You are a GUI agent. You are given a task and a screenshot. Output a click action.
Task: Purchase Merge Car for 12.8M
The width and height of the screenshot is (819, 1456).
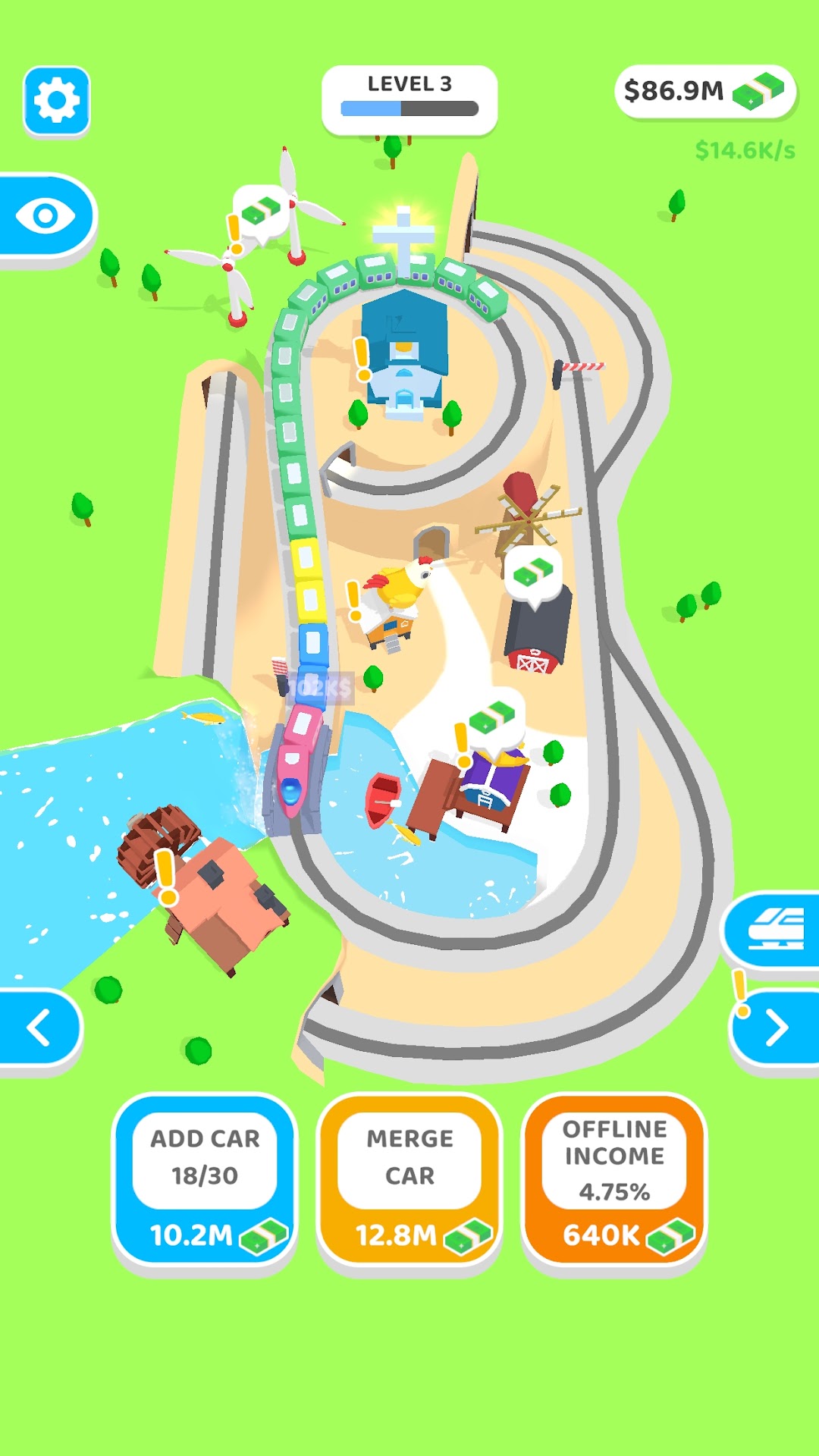409,1180
